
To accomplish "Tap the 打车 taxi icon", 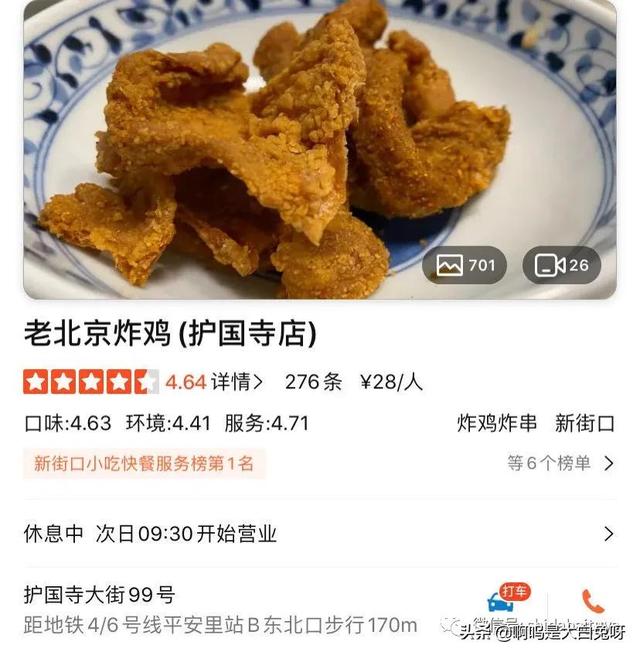I will click(x=502, y=599).
